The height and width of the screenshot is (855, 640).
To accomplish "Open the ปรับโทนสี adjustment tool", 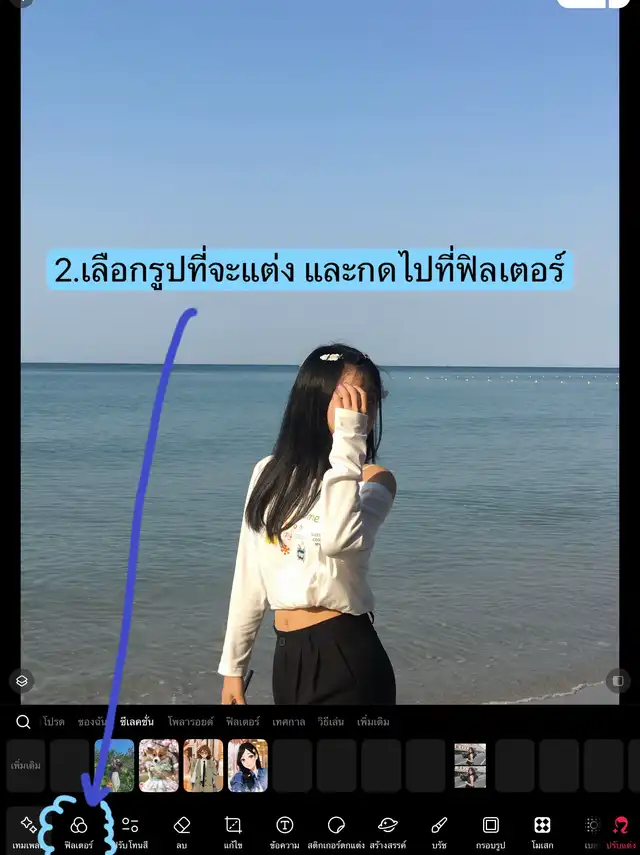I will point(130,831).
